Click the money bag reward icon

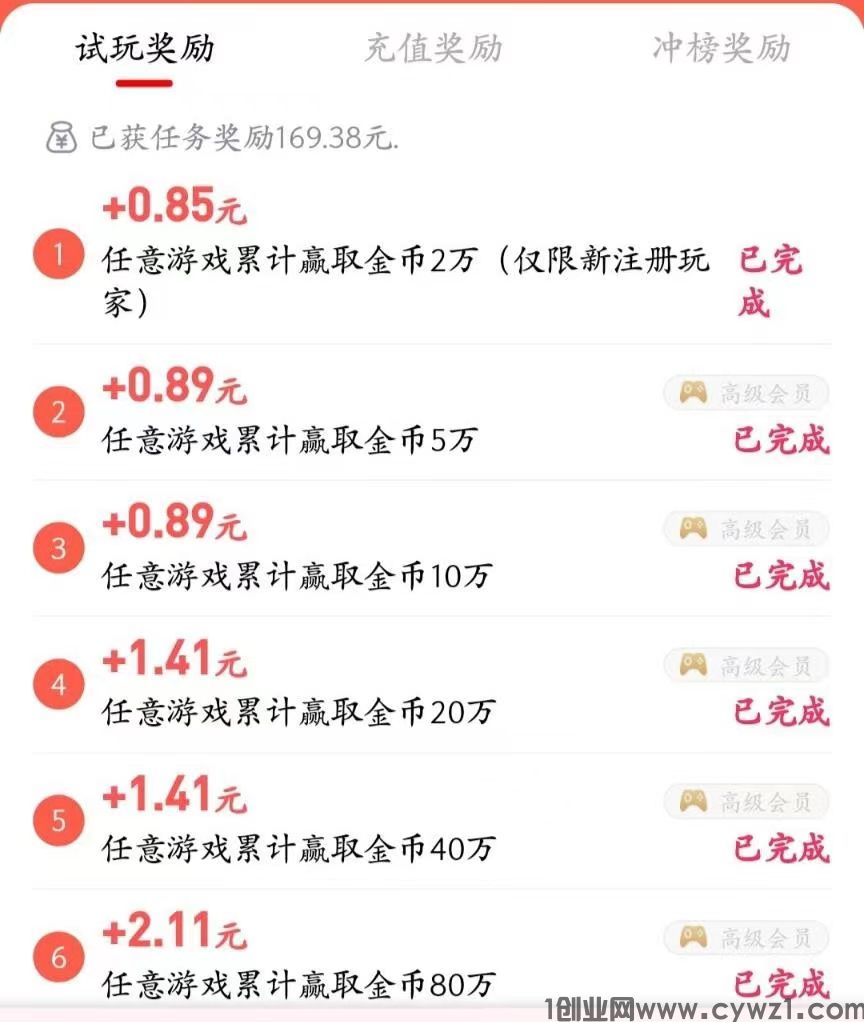(x=62, y=137)
